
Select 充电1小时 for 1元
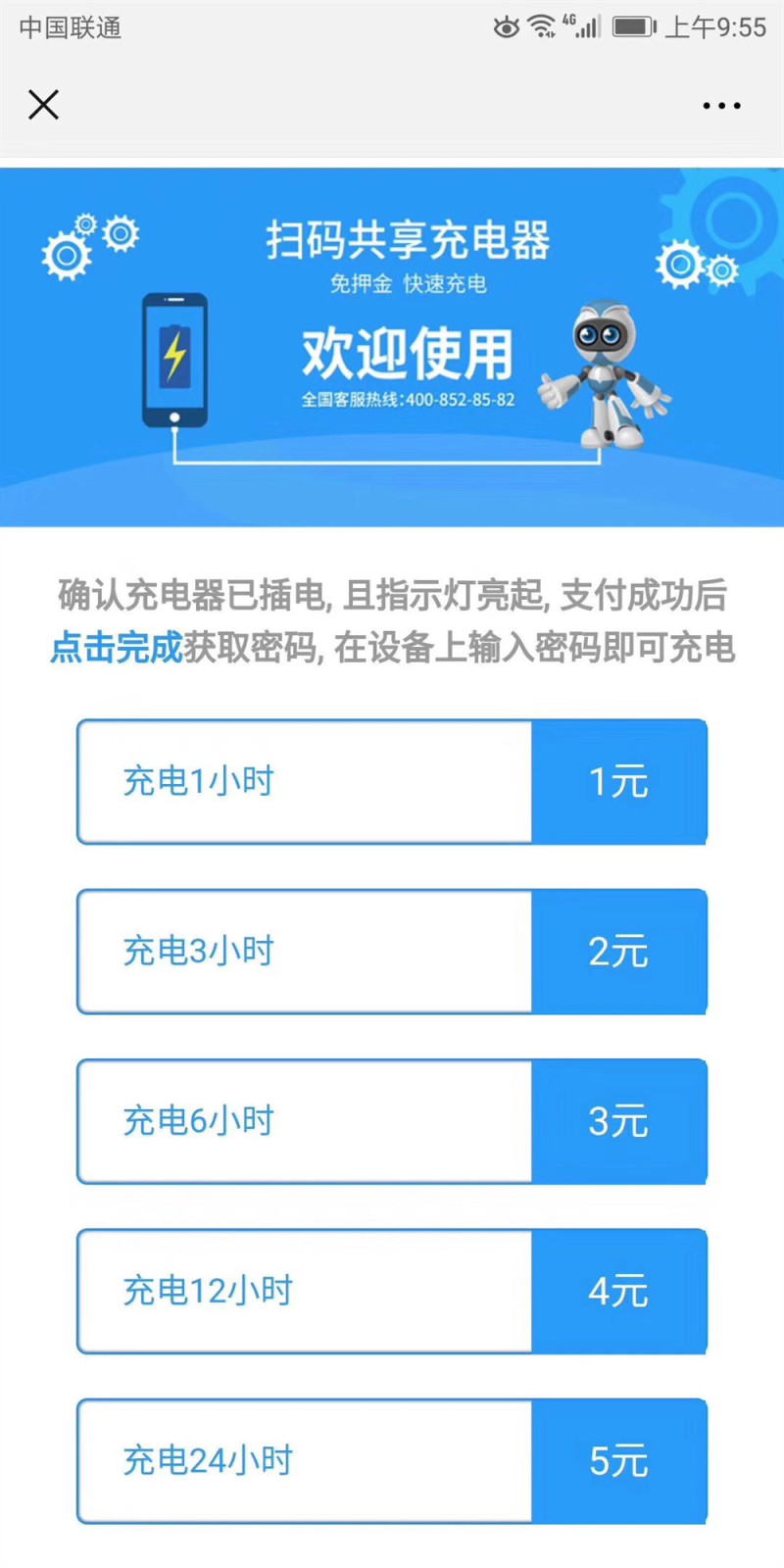392,782
